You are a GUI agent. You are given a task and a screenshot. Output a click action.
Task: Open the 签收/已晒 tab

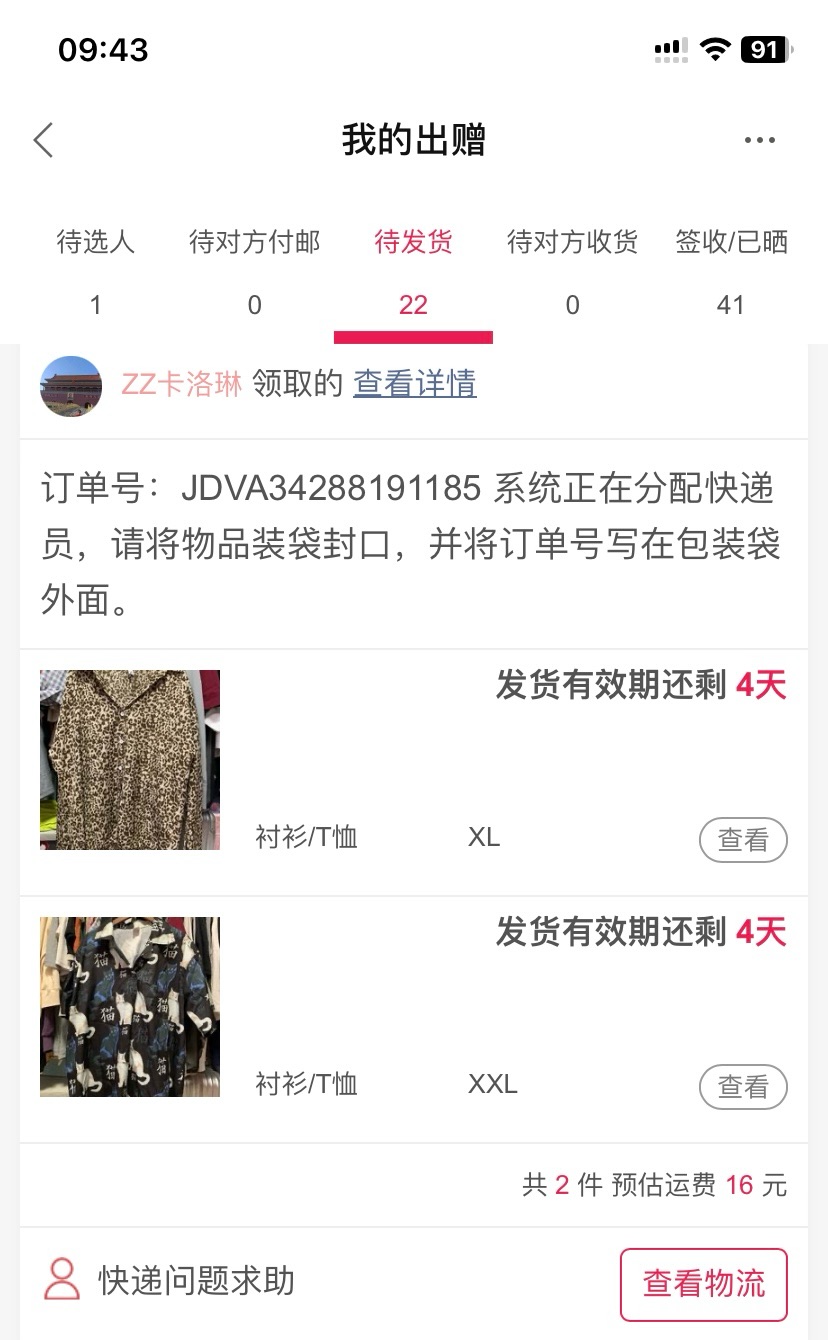(731, 272)
